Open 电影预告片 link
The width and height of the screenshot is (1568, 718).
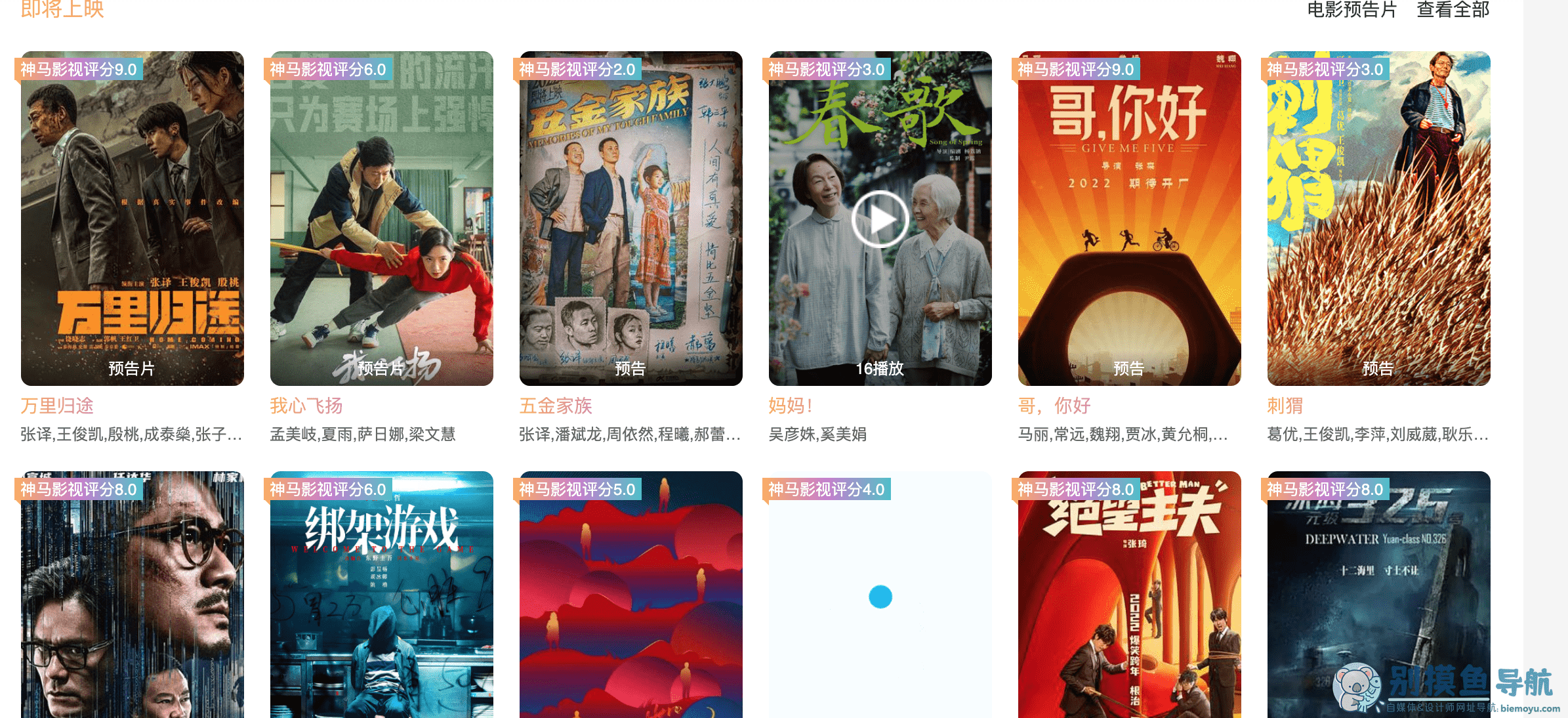pos(1351,10)
